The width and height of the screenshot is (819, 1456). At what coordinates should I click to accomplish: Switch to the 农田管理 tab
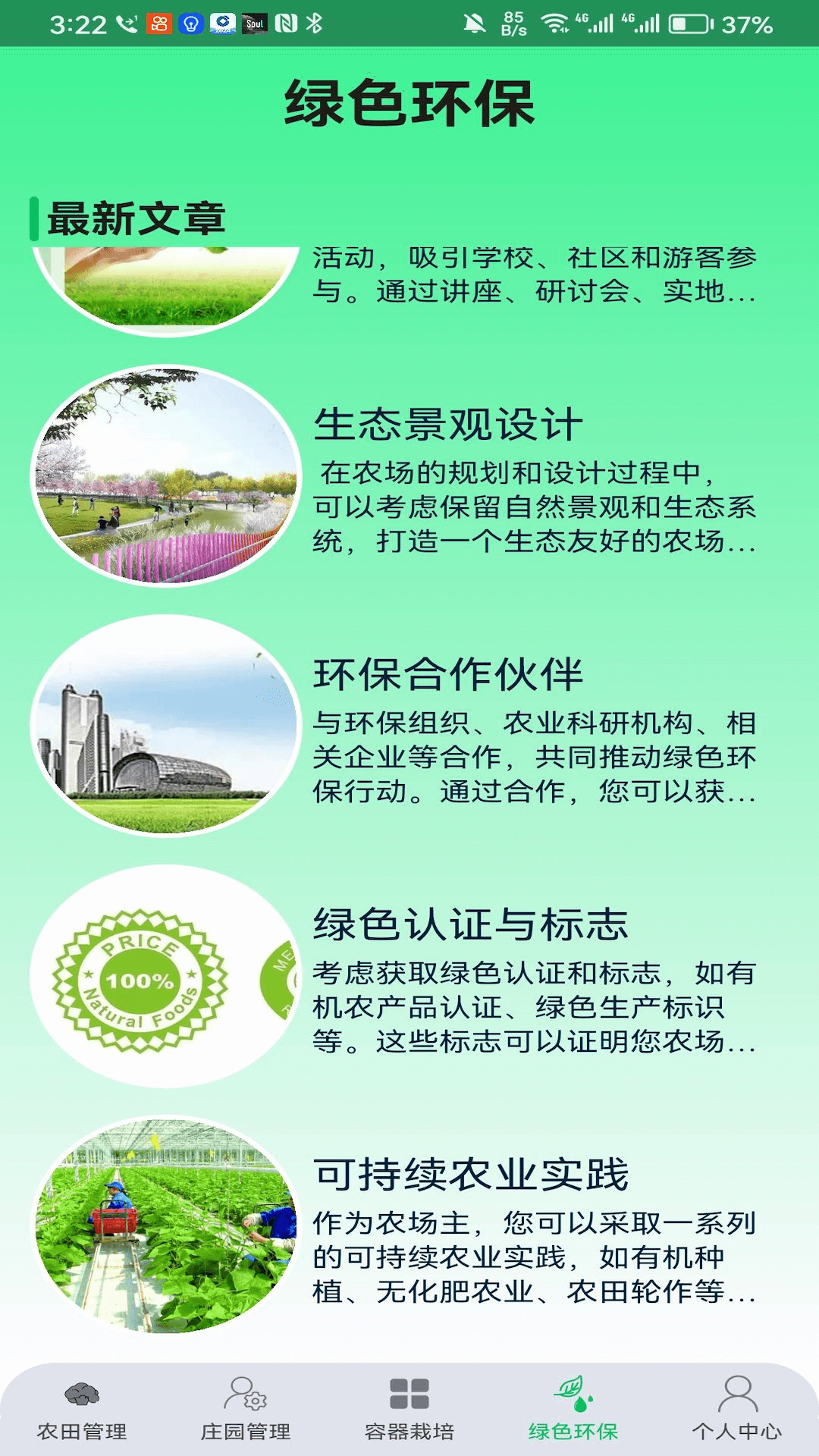click(82, 1410)
